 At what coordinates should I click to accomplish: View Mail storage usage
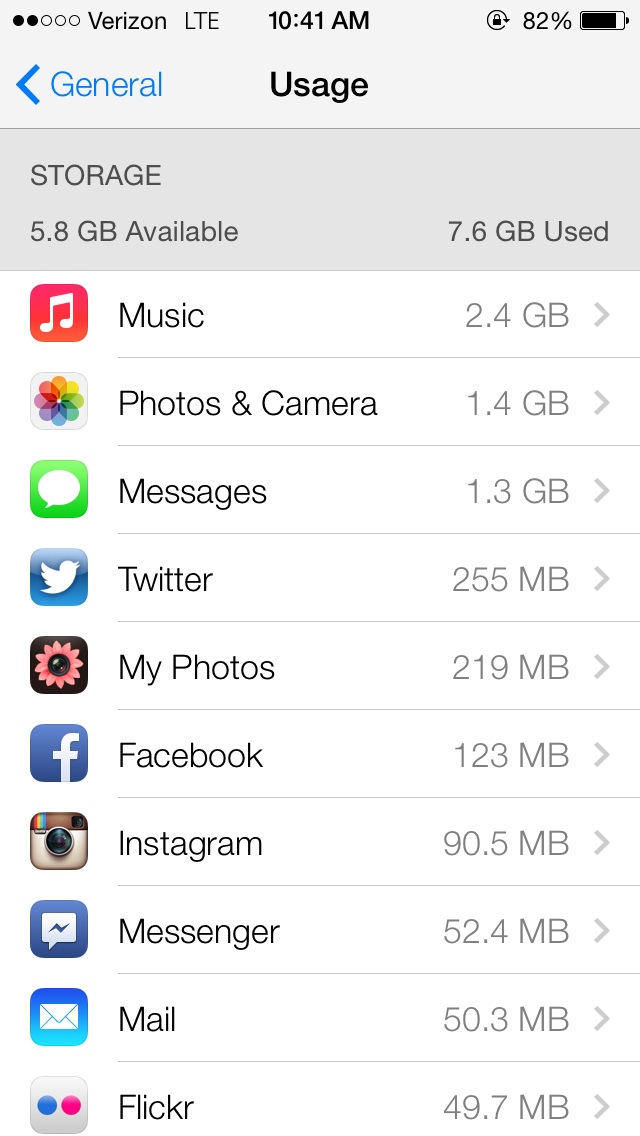(320, 1019)
